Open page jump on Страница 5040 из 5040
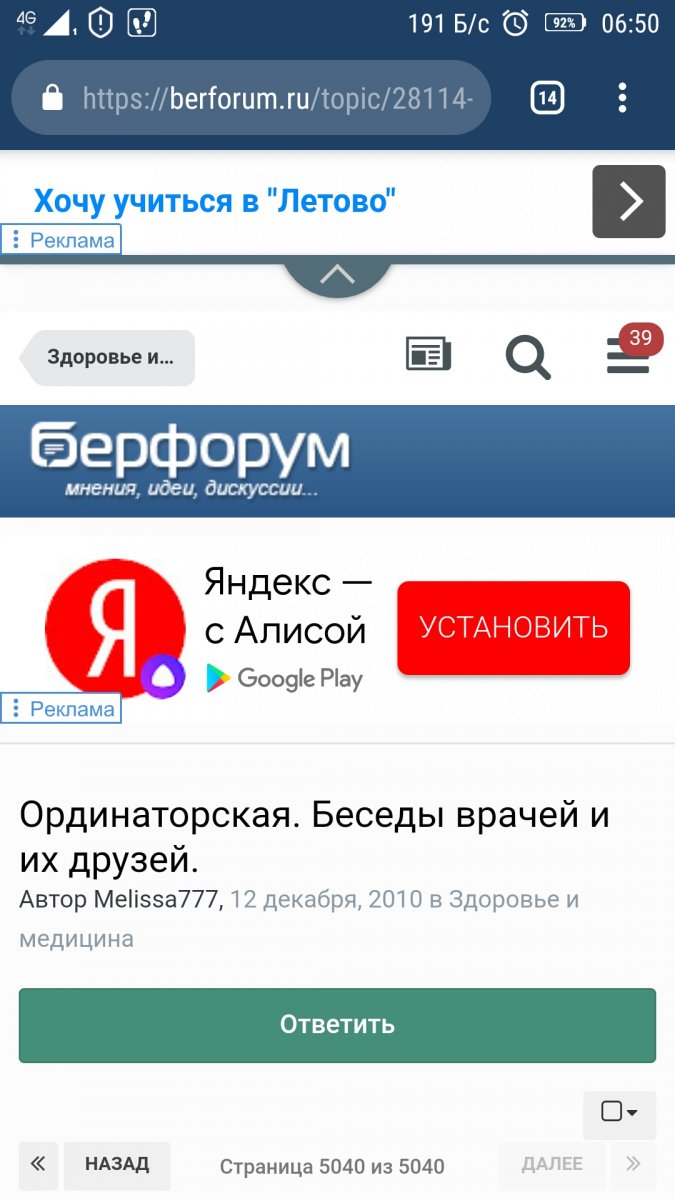 [x=332, y=1166]
